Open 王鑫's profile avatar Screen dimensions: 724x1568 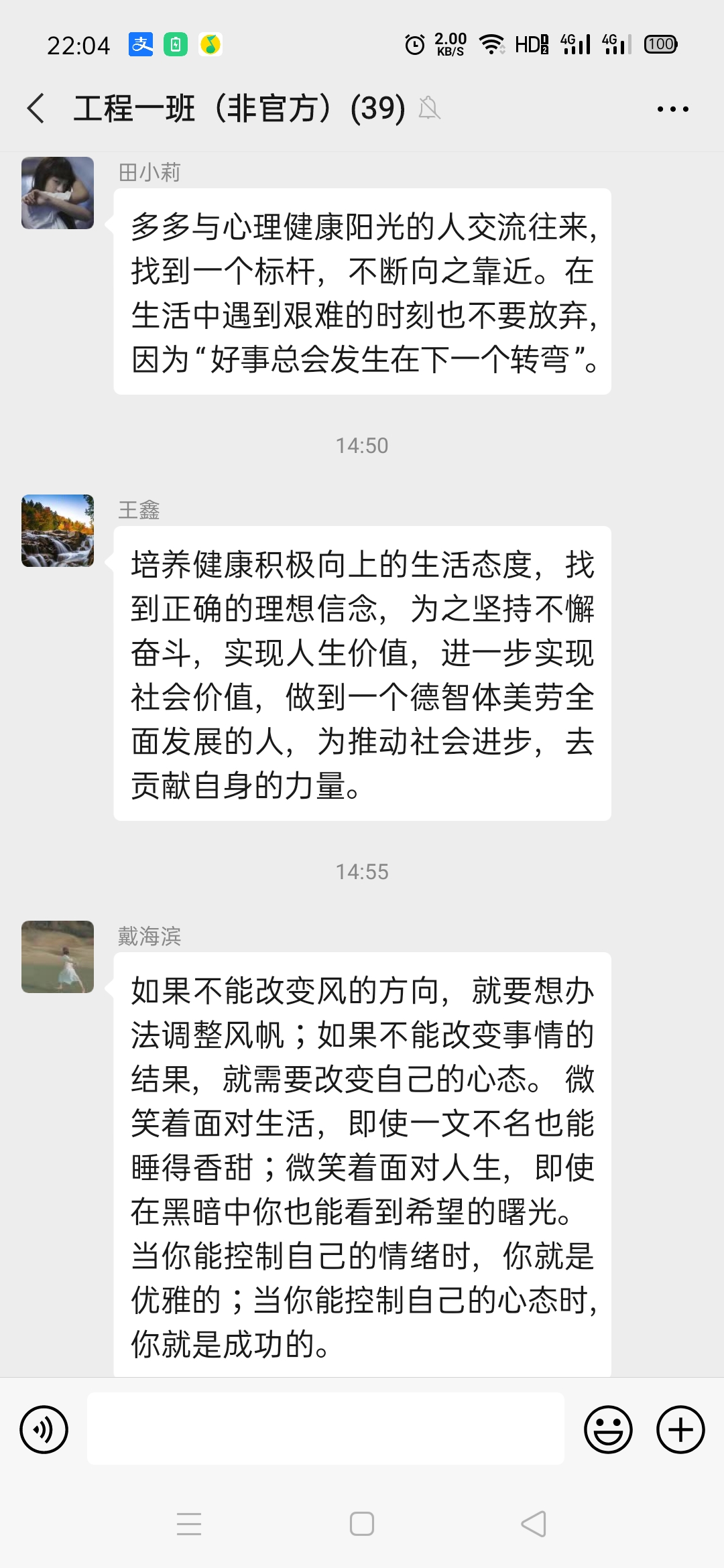point(58,531)
